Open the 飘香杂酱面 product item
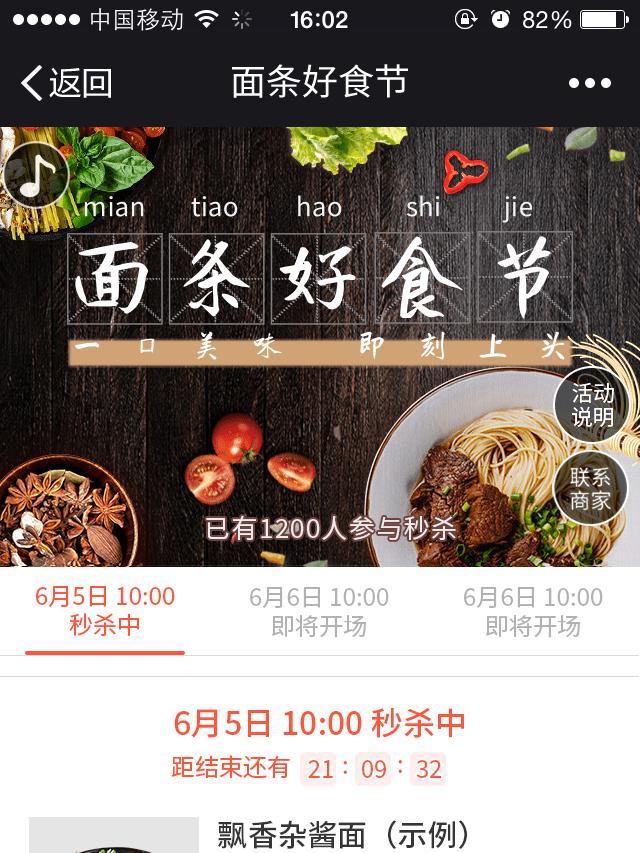The height and width of the screenshot is (853, 640). coord(343,834)
